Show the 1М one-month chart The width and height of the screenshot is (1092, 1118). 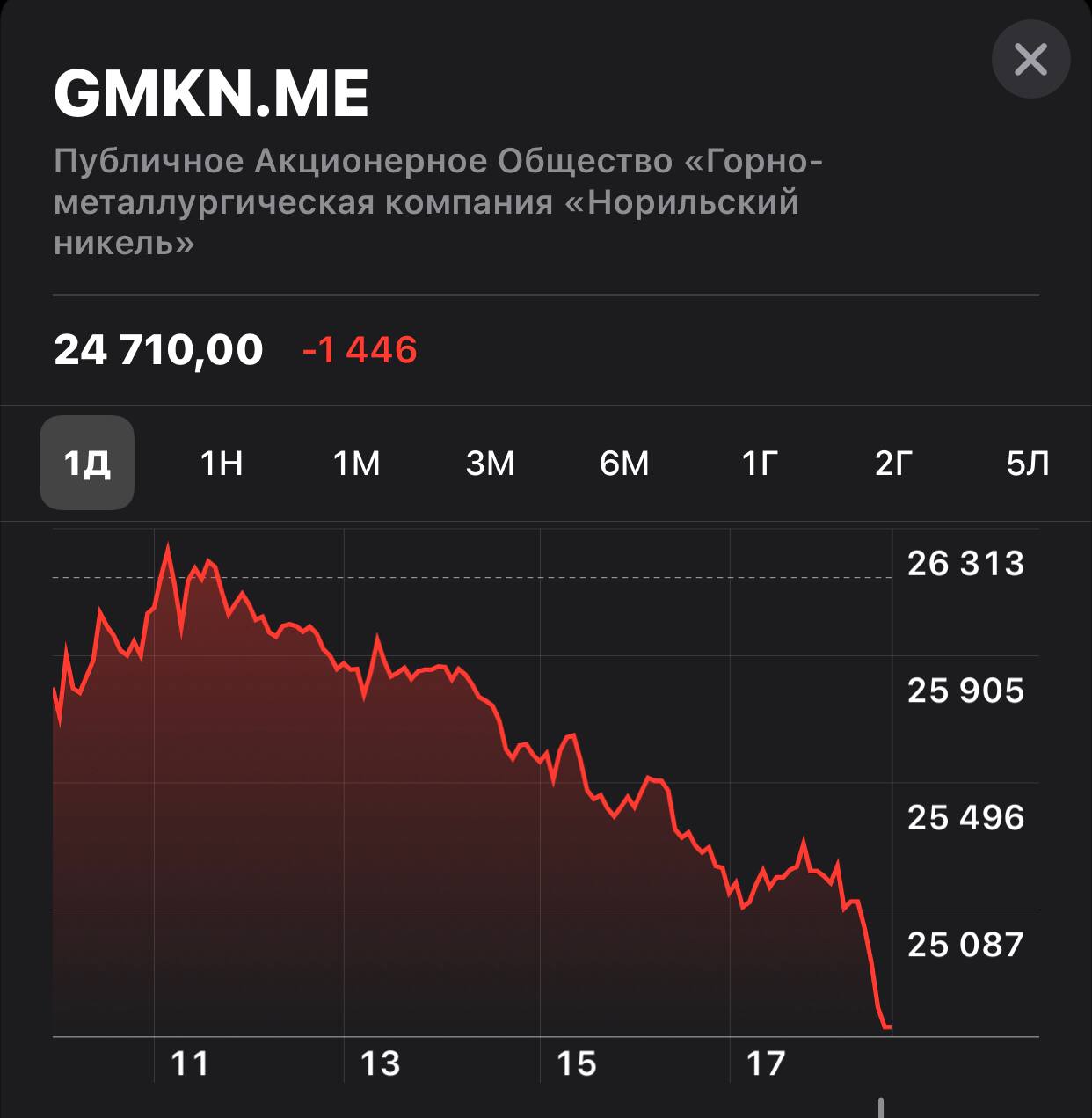click(356, 463)
